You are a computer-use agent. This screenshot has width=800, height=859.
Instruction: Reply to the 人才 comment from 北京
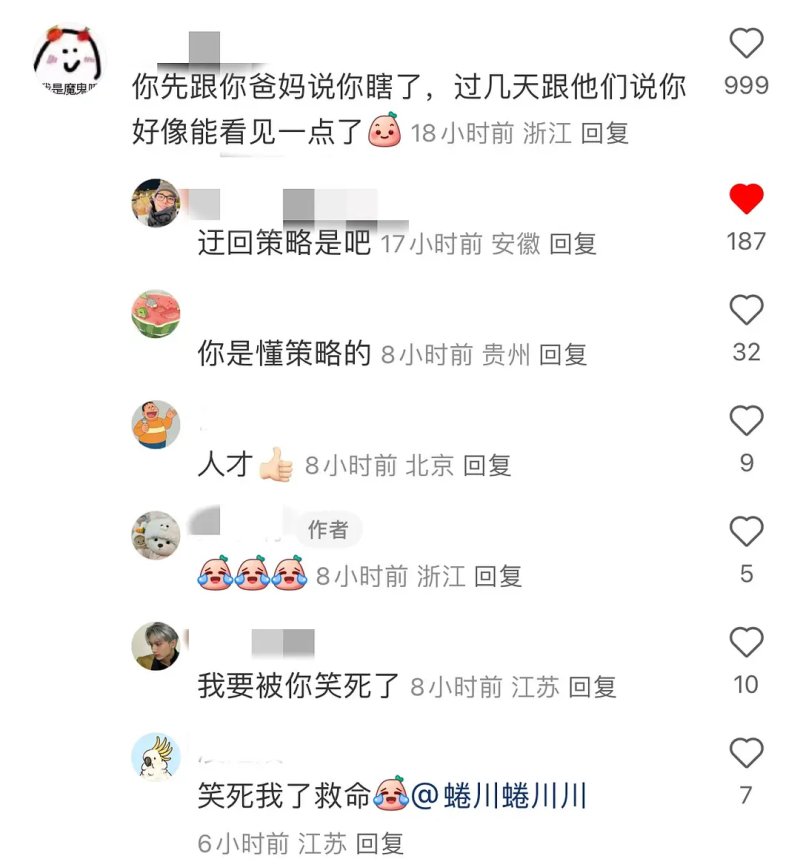pyautogui.click(x=487, y=465)
